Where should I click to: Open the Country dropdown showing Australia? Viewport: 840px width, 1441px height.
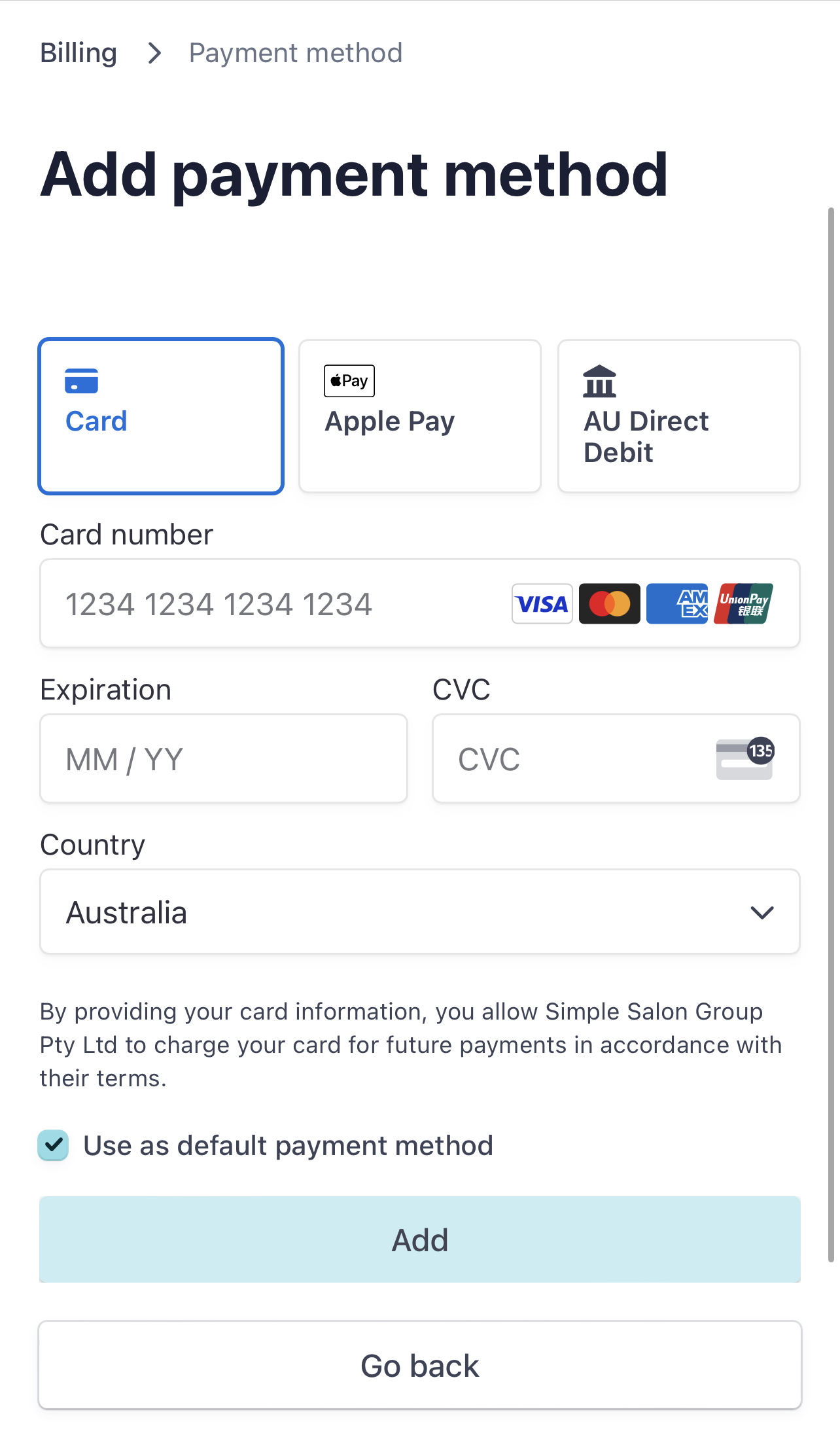pos(420,912)
